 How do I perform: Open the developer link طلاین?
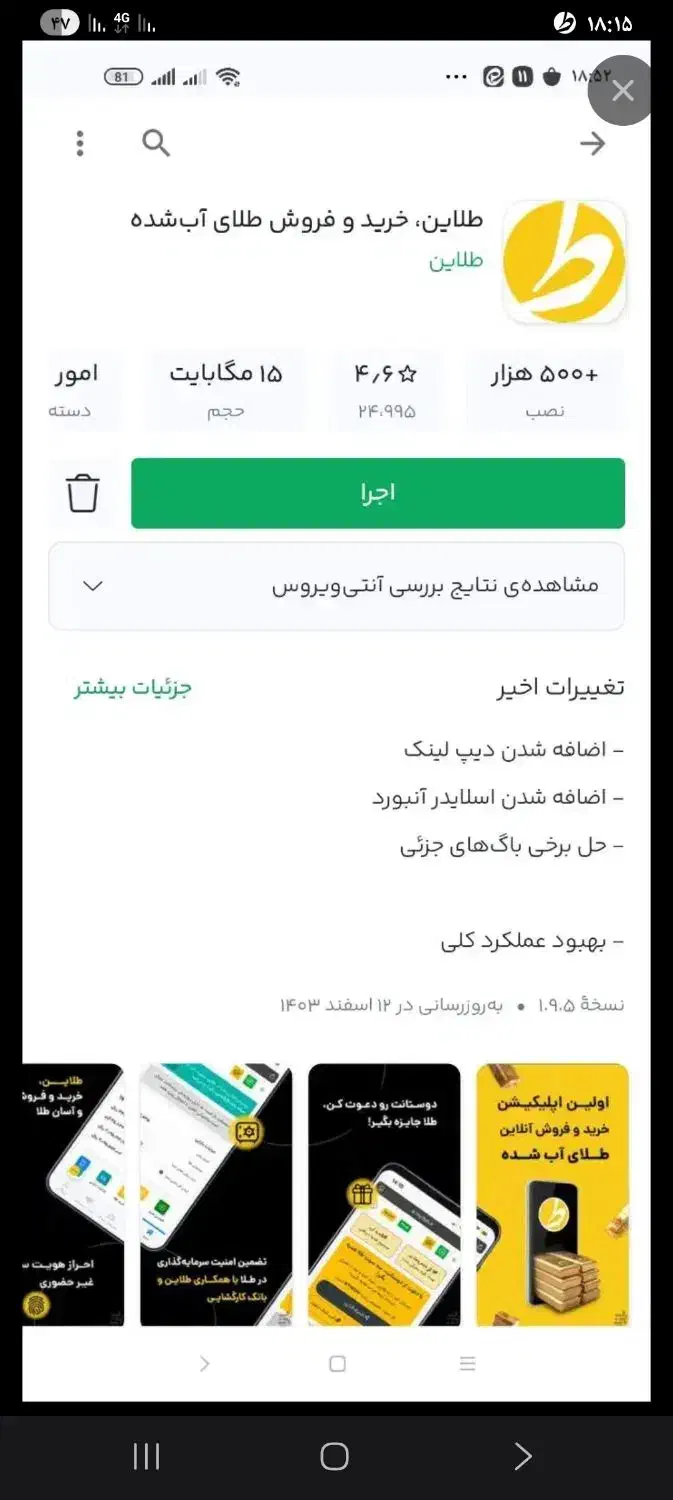pos(456,260)
